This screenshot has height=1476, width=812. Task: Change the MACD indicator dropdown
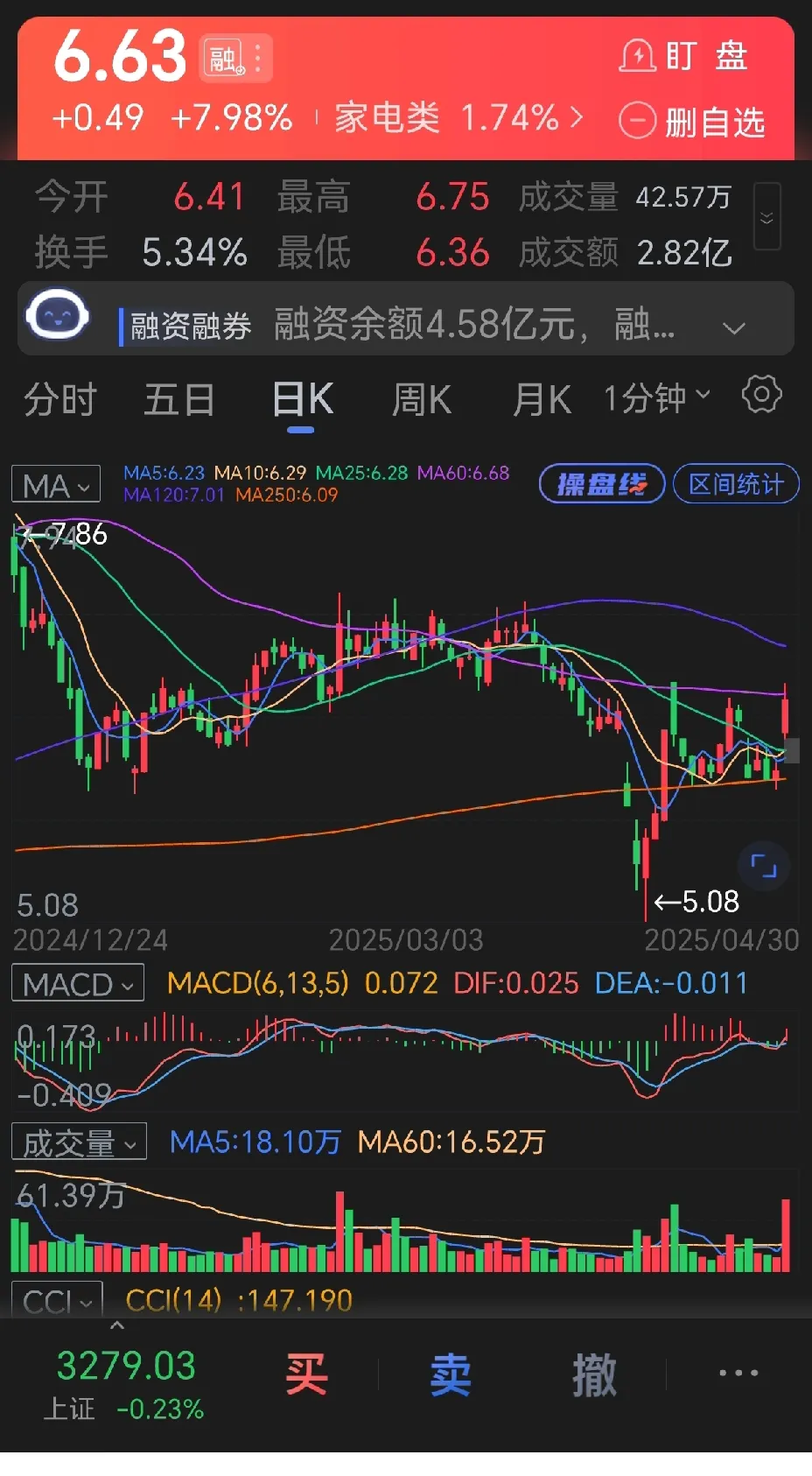tap(77, 984)
